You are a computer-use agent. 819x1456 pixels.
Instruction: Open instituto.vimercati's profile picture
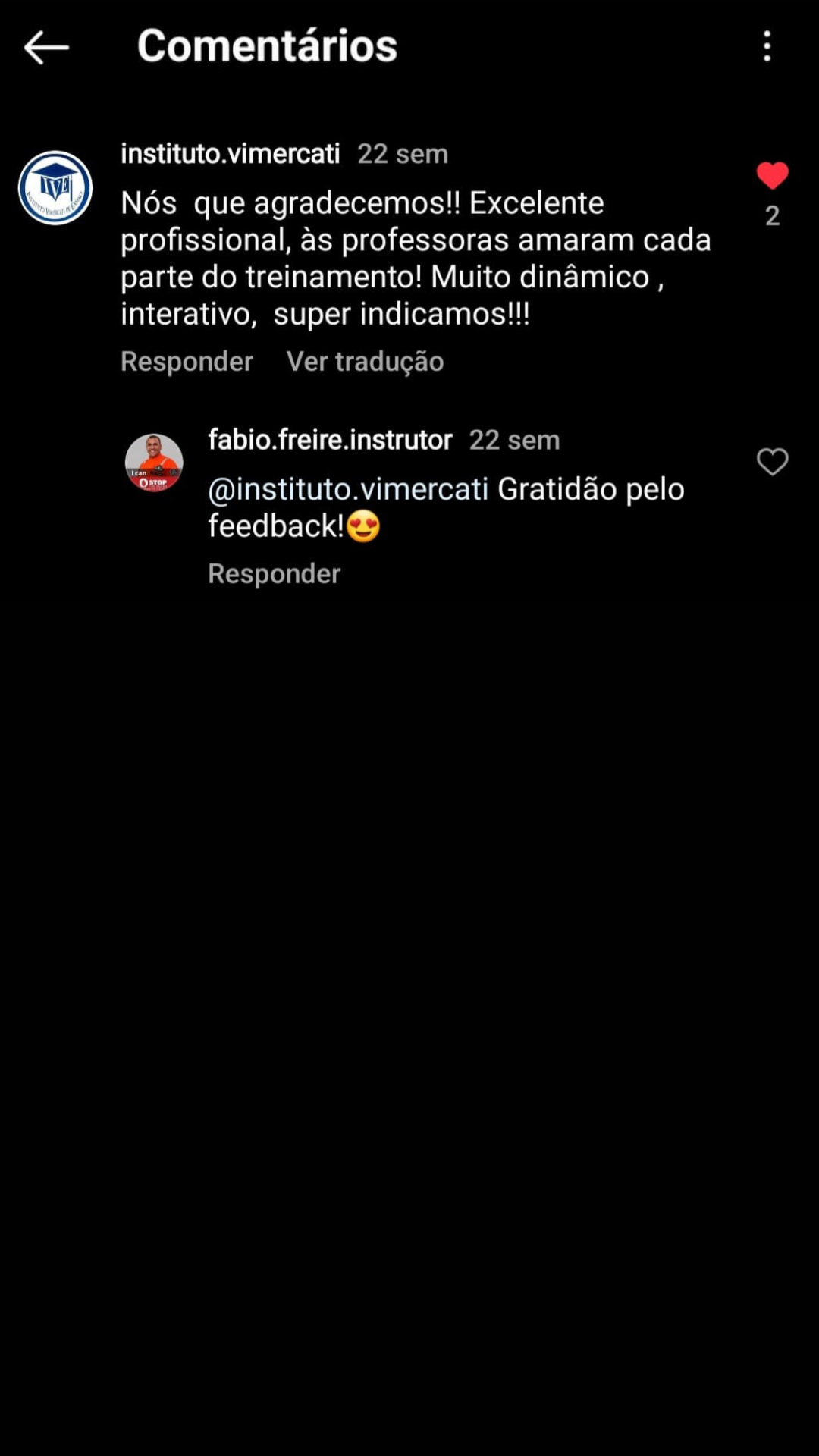55,188
